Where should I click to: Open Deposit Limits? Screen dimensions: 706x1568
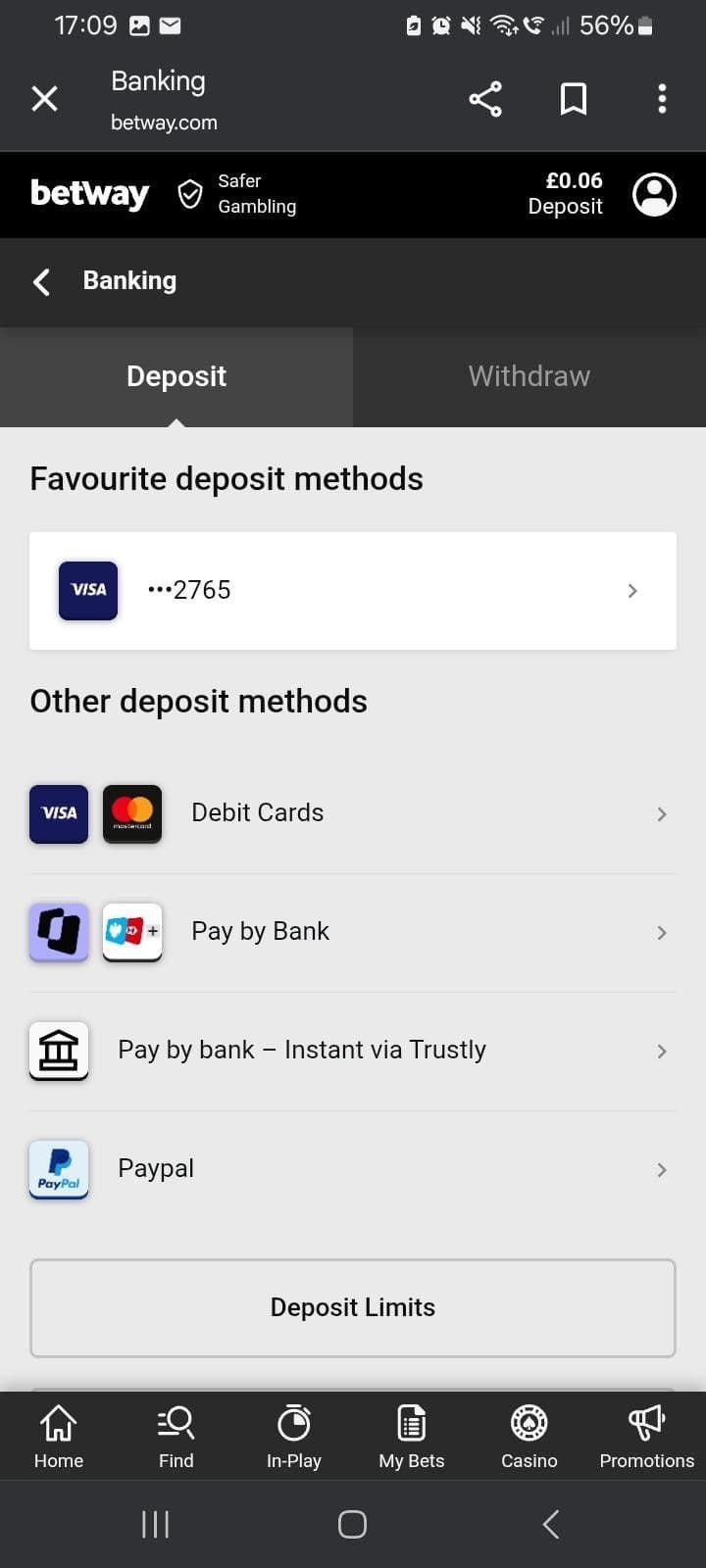tap(353, 1307)
